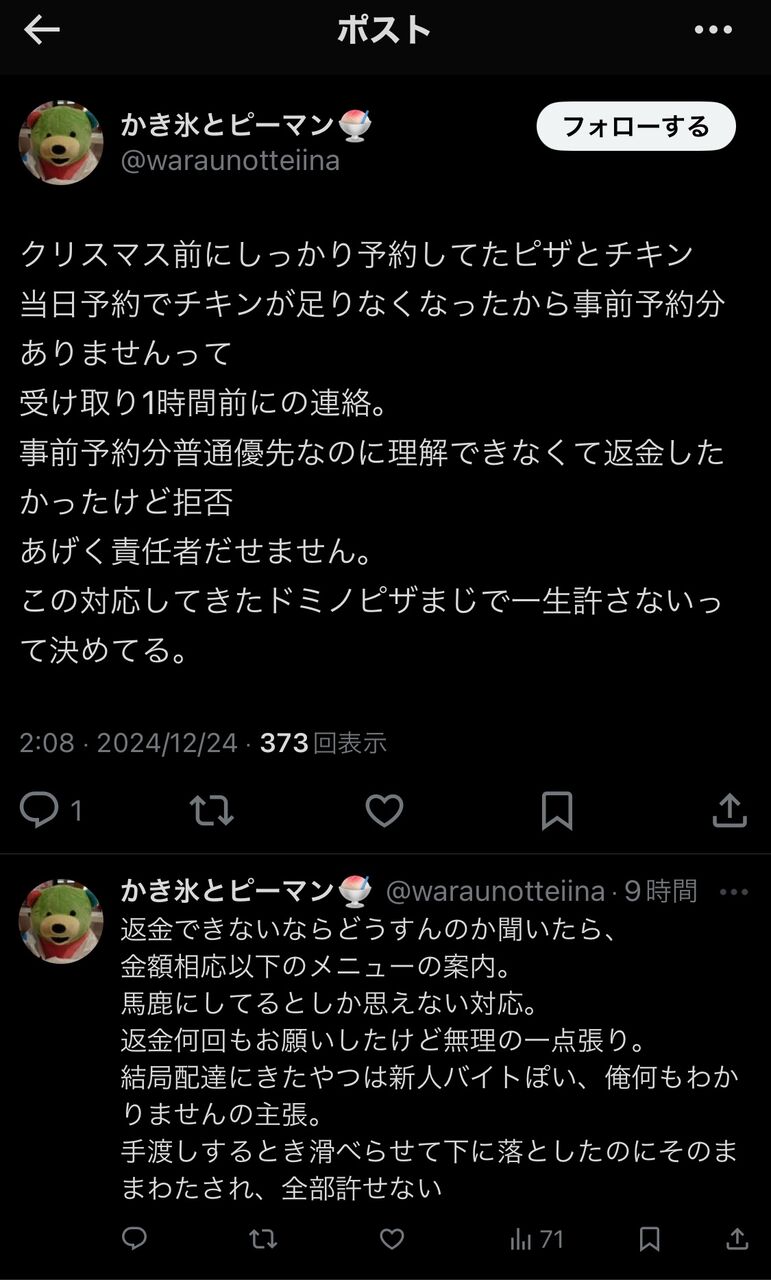Bookmark the main post
The width and height of the screenshot is (771, 1280).
[557, 810]
